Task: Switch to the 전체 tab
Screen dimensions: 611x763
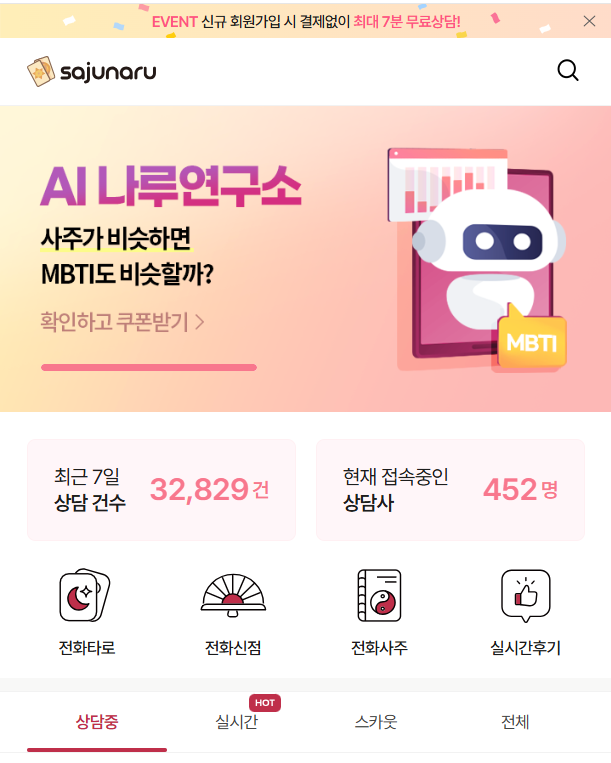Action: point(515,722)
